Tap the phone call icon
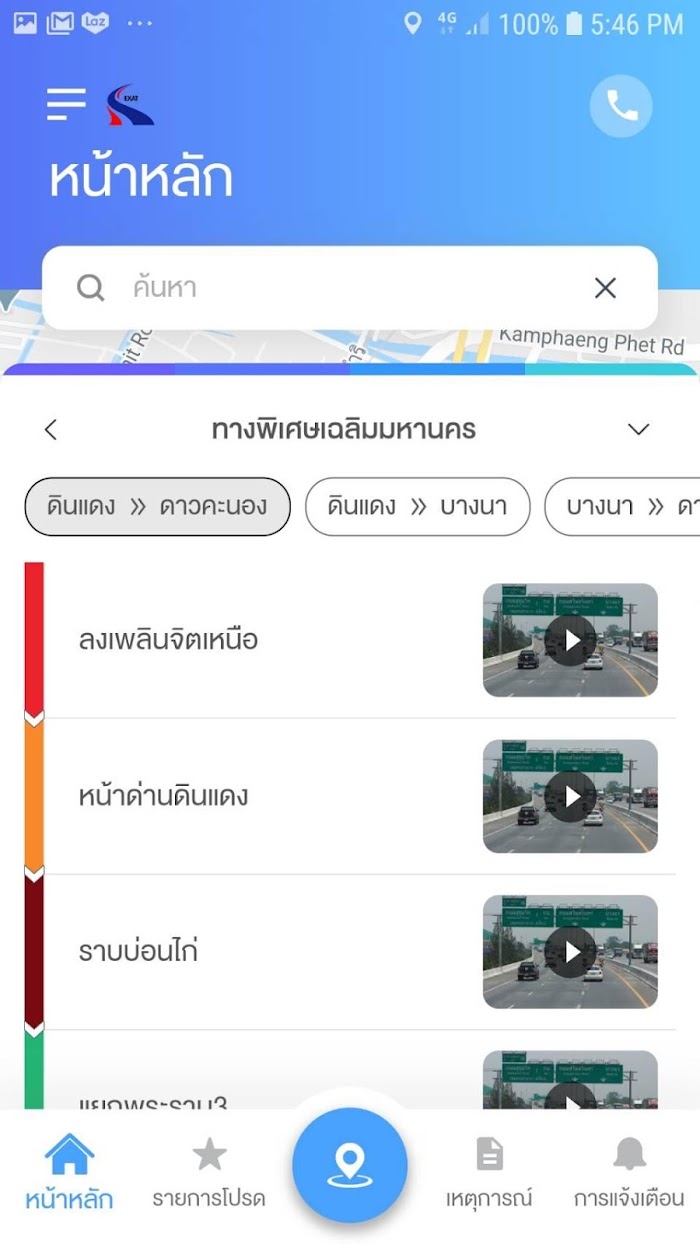Viewport: 700px width, 1244px height. [621, 106]
